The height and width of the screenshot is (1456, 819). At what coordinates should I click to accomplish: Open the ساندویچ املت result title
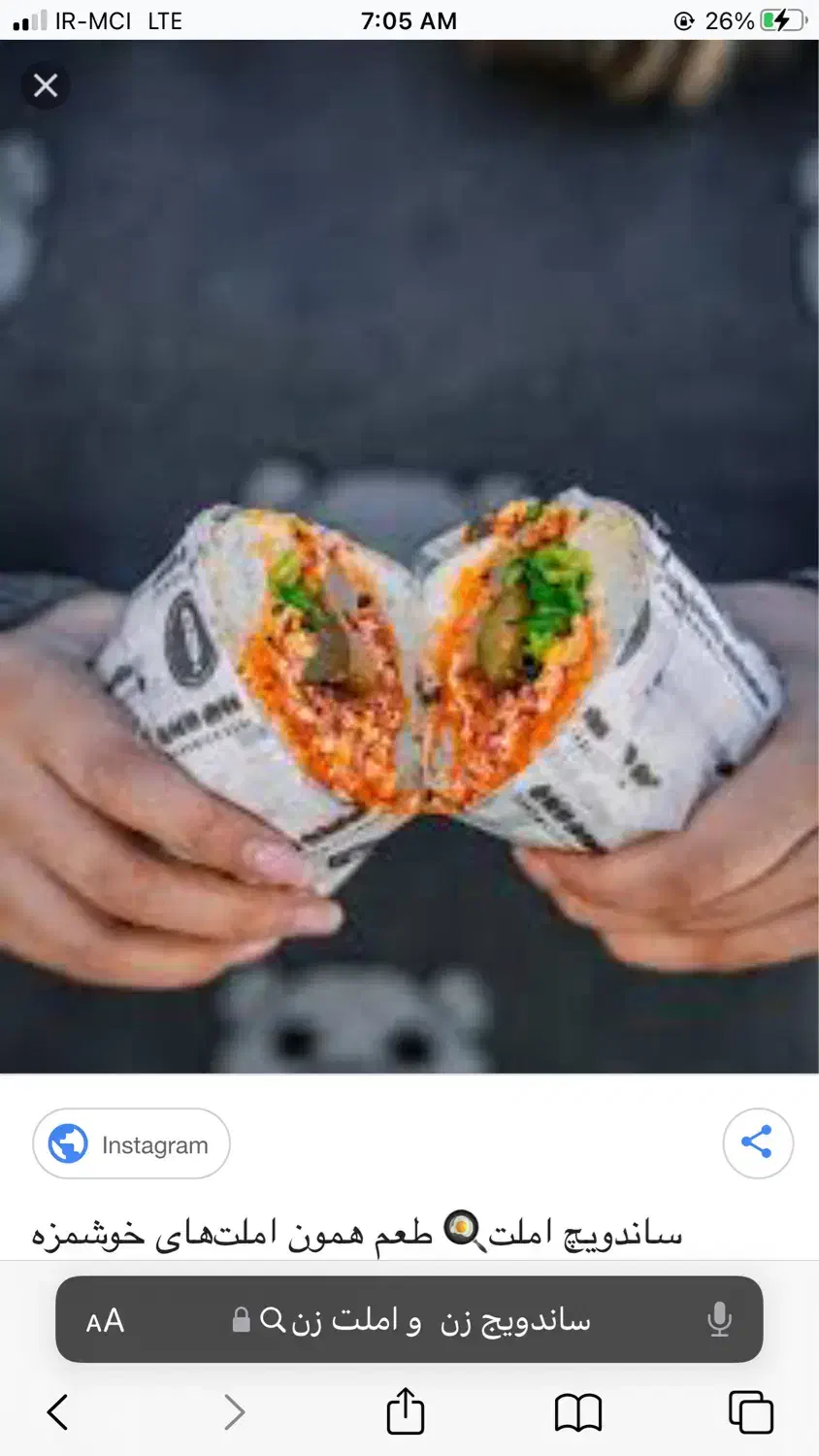click(x=357, y=1233)
